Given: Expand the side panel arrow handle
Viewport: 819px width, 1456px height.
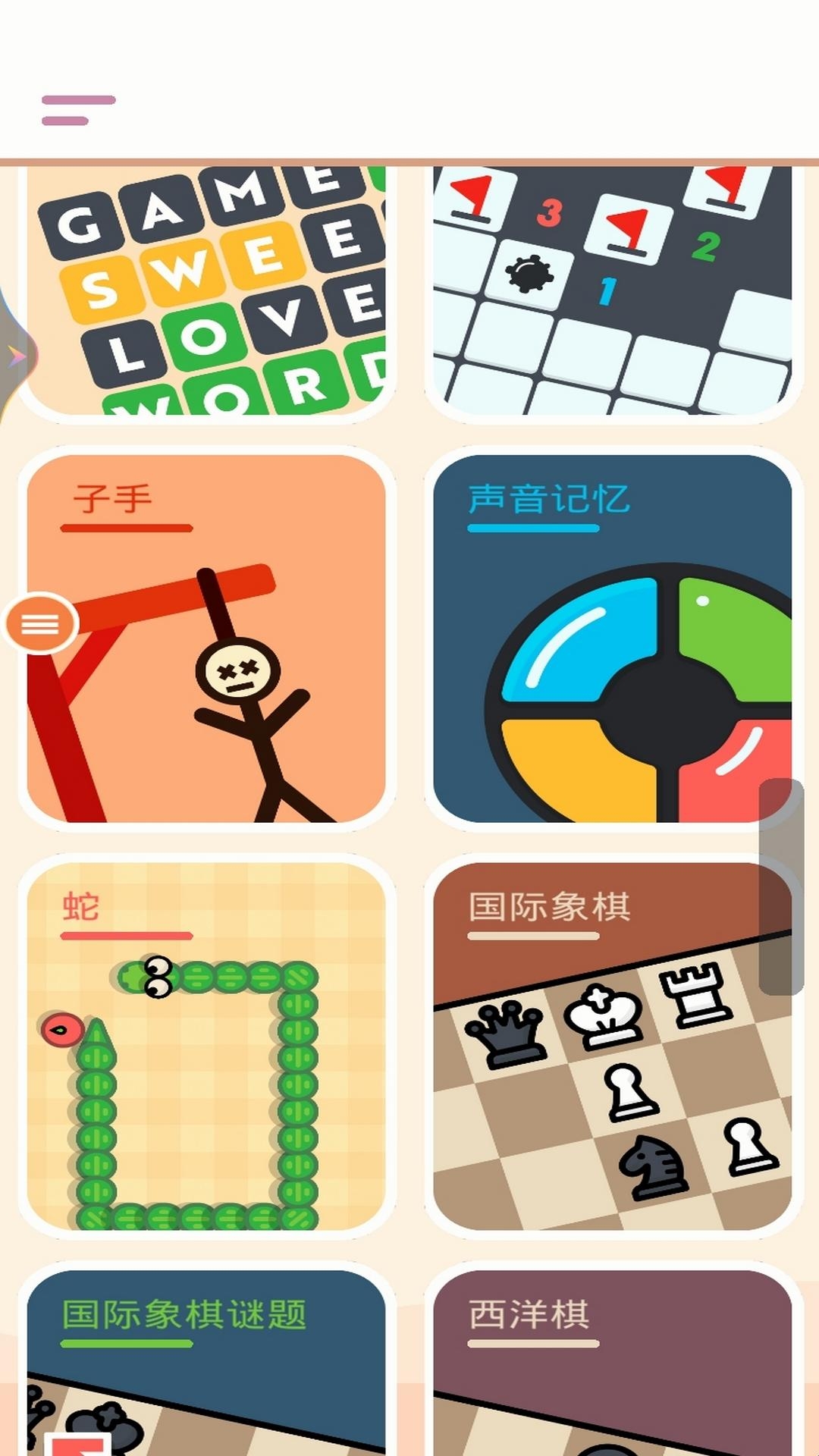Looking at the screenshot, I should click(17, 356).
